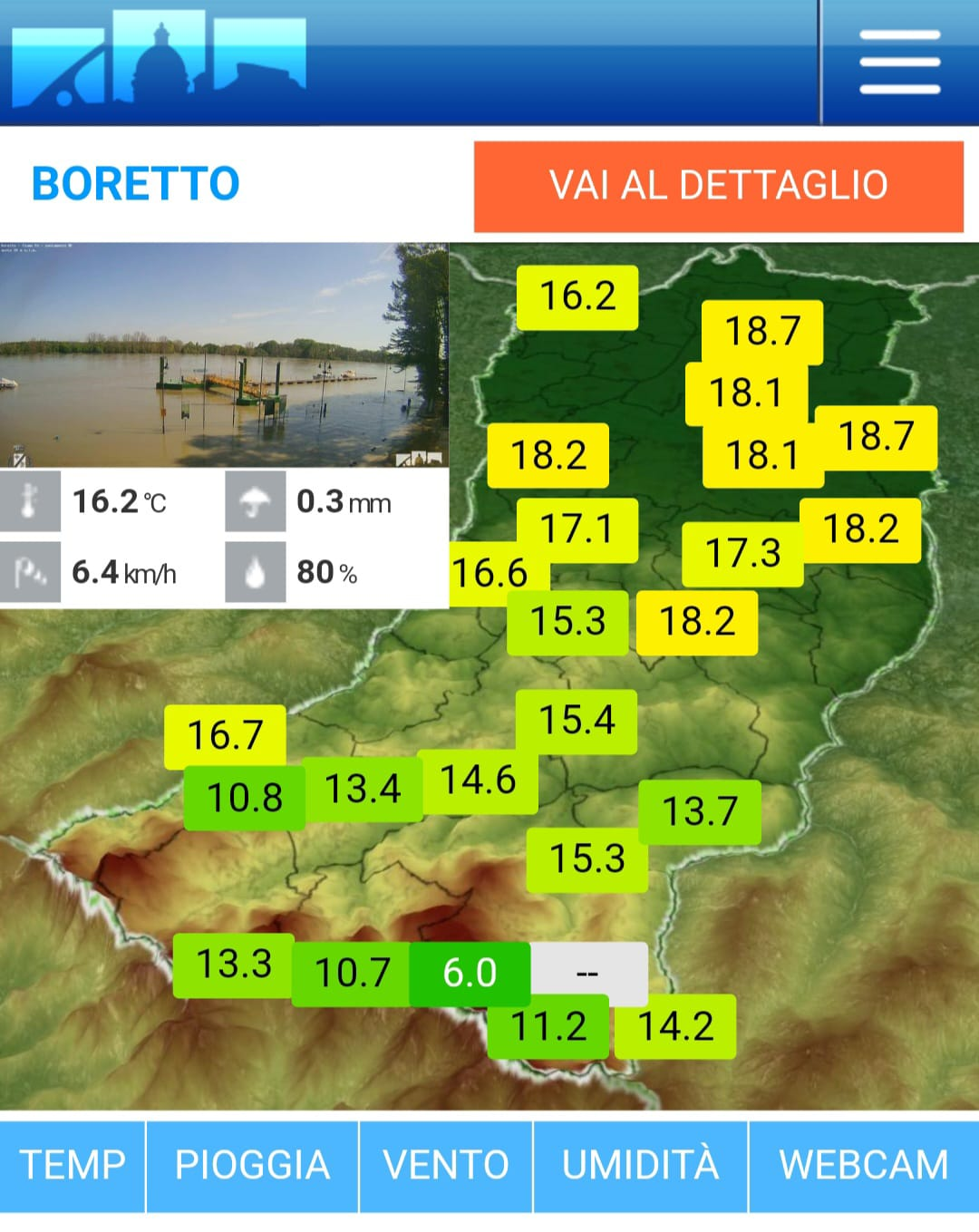Open the hamburger menu
Viewport: 979px width, 1232px height.
click(899, 62)
